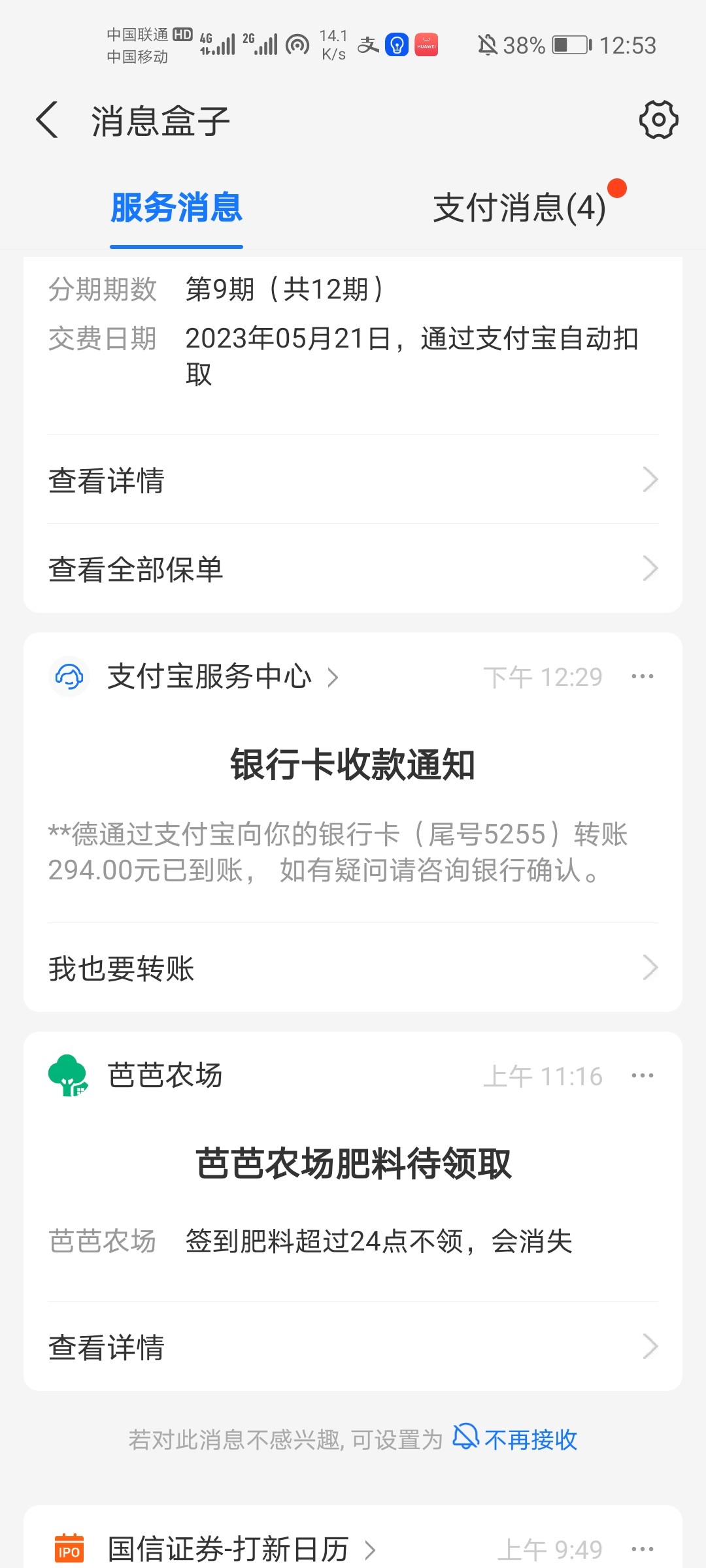The height and width of the screenshot is (1568, 706).
Task: Open the 银行卡收款通知 message card
Action: 353,817
